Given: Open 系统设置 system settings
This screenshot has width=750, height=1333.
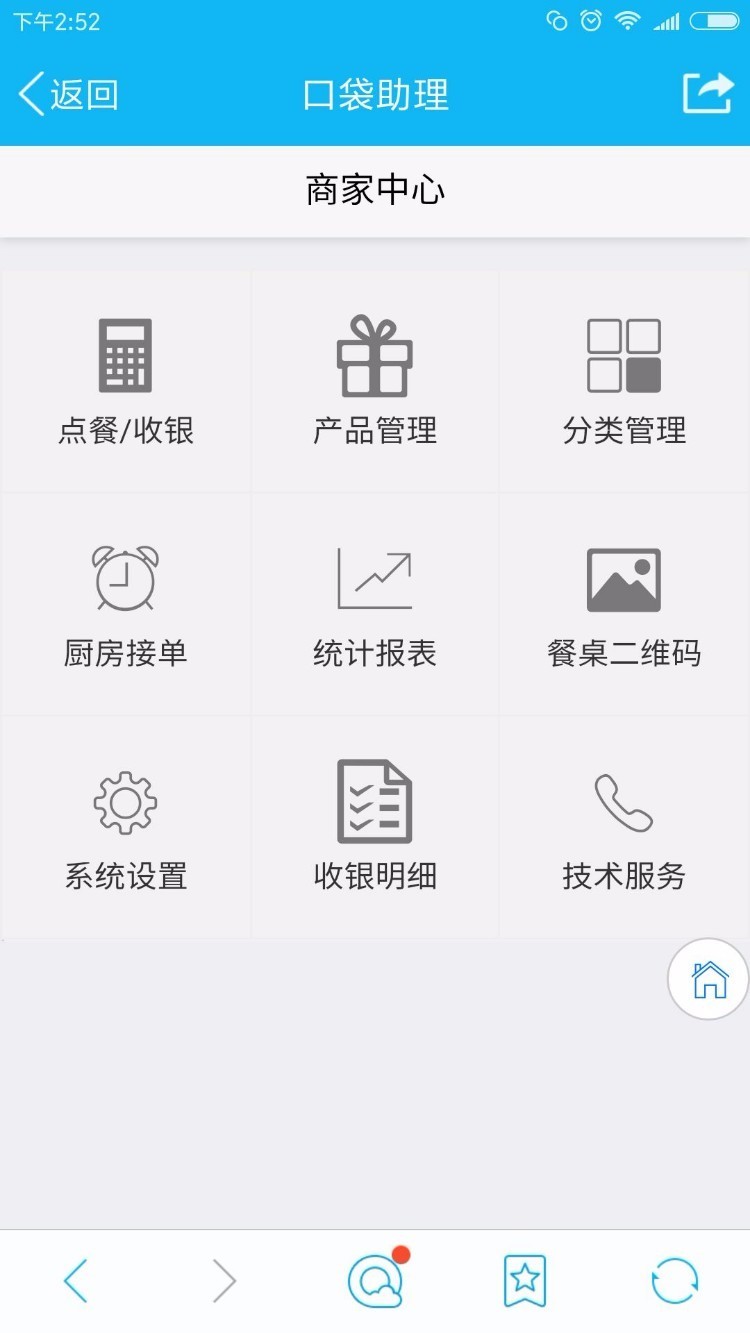Looking at the screenshot, I should click(124, 826).
